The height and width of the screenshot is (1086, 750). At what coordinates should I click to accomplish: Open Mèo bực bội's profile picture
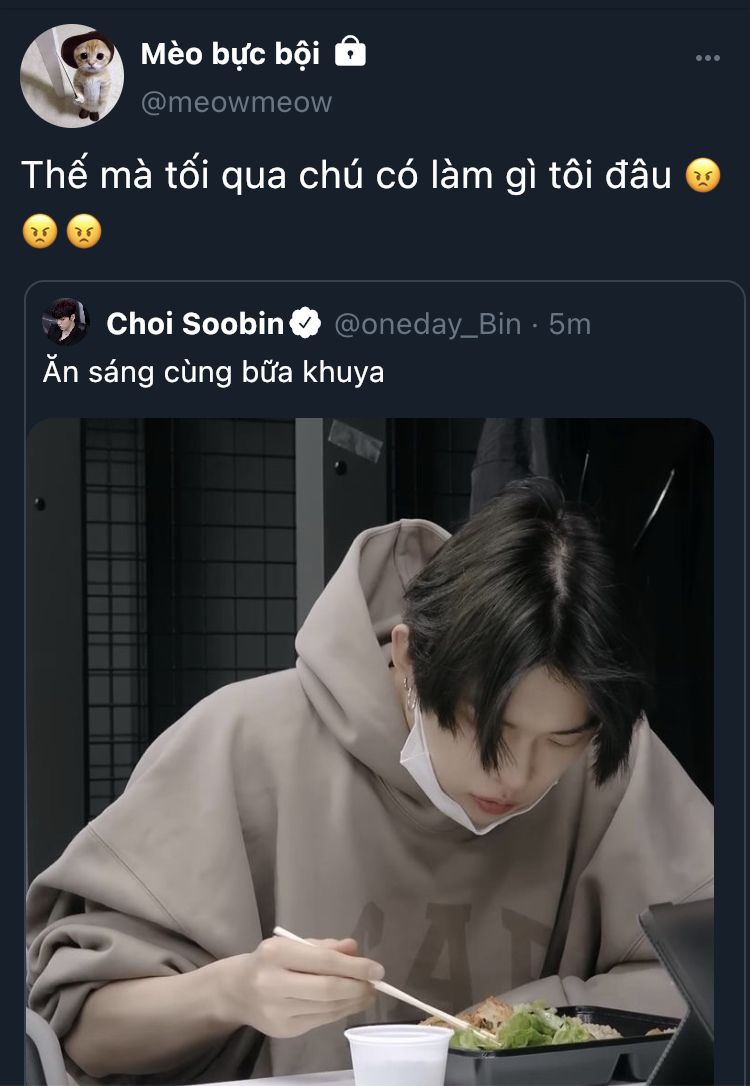[x=72, y=76]
